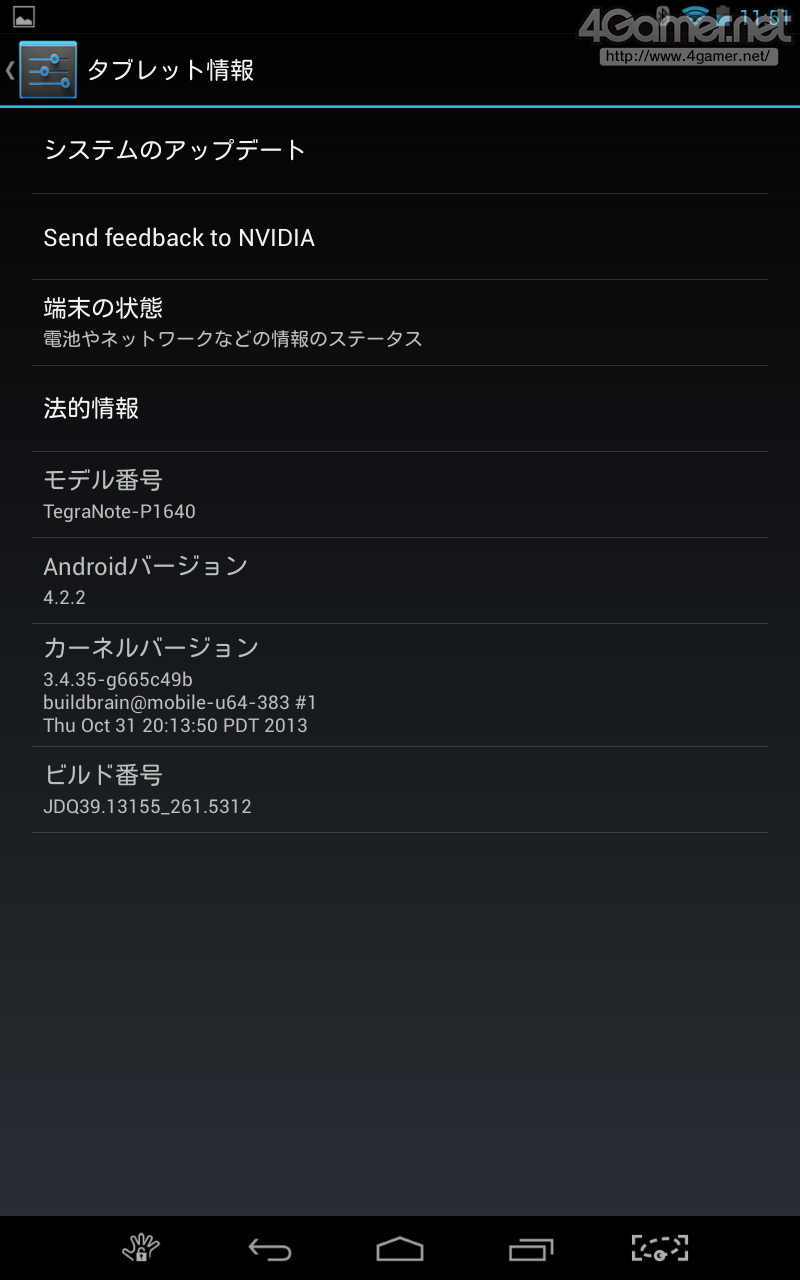Open the recent apps view
The image size is (800, 1280).
[530, 1248]
